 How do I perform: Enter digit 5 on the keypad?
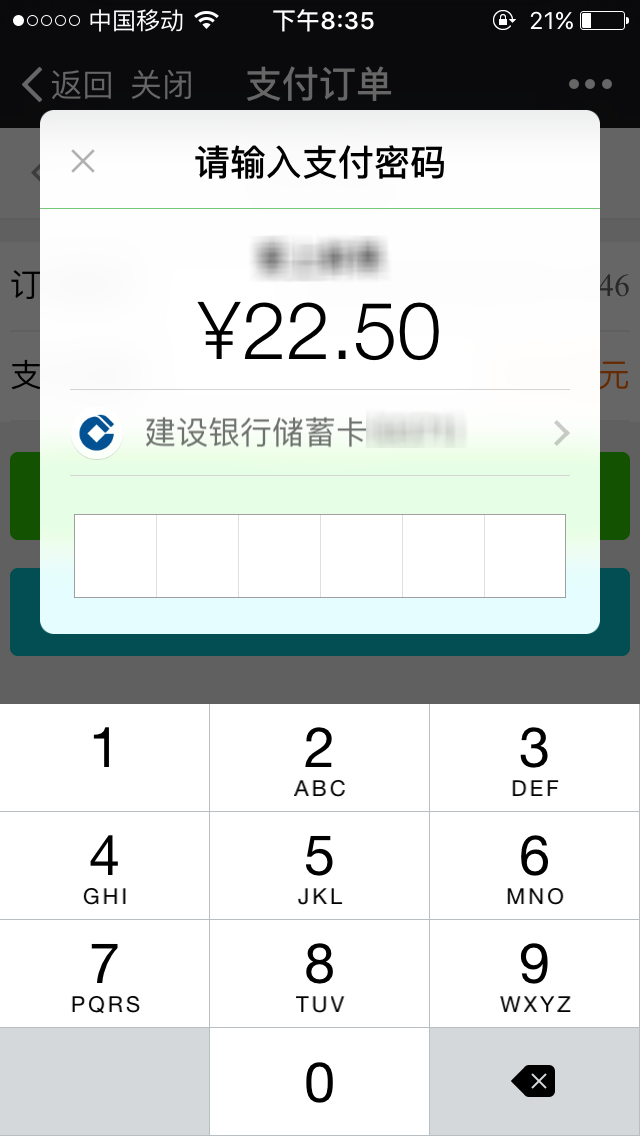[x=319, y=866]
